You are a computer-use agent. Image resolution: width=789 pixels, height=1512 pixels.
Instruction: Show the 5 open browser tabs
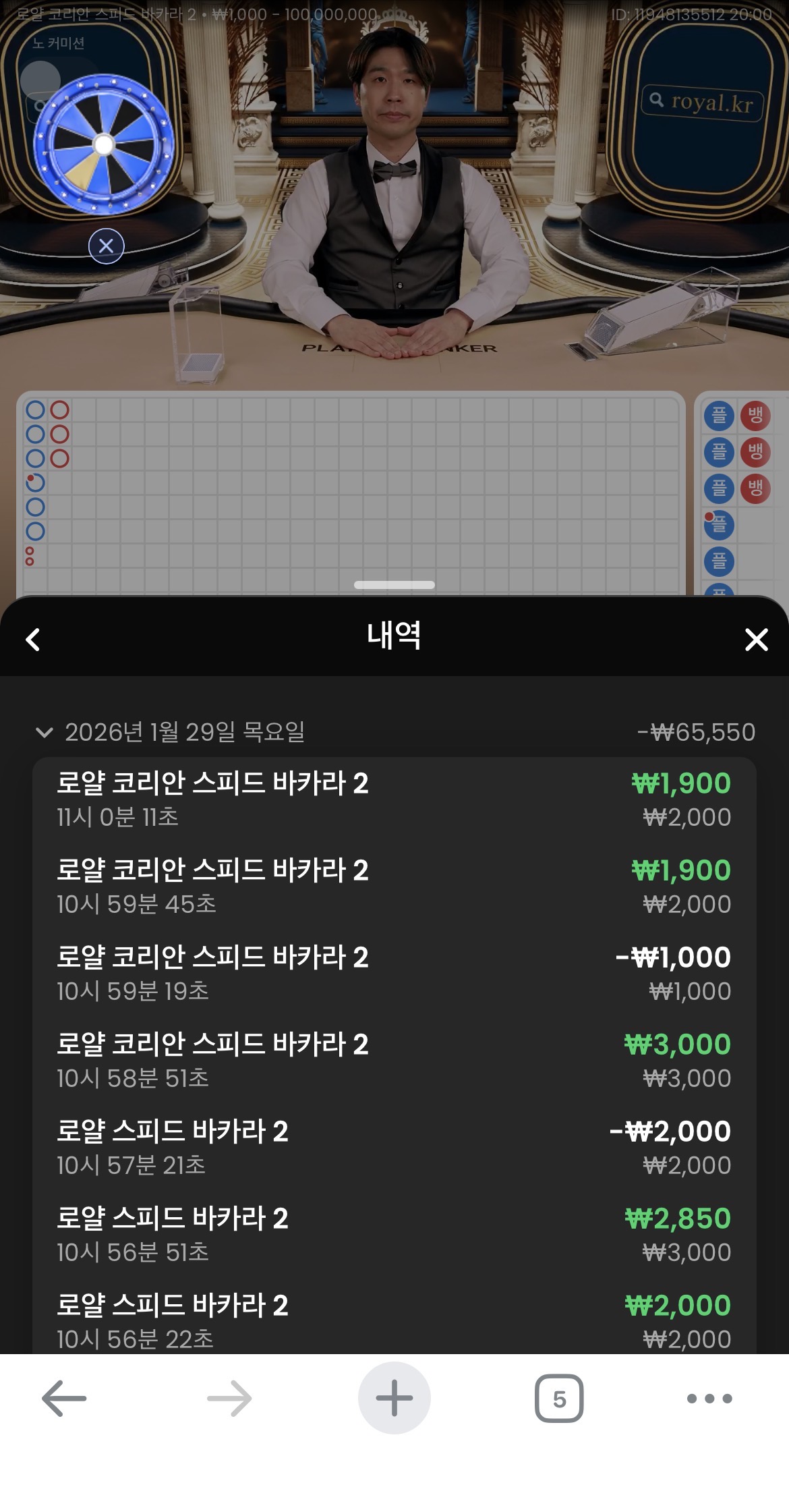(559, 1399)
